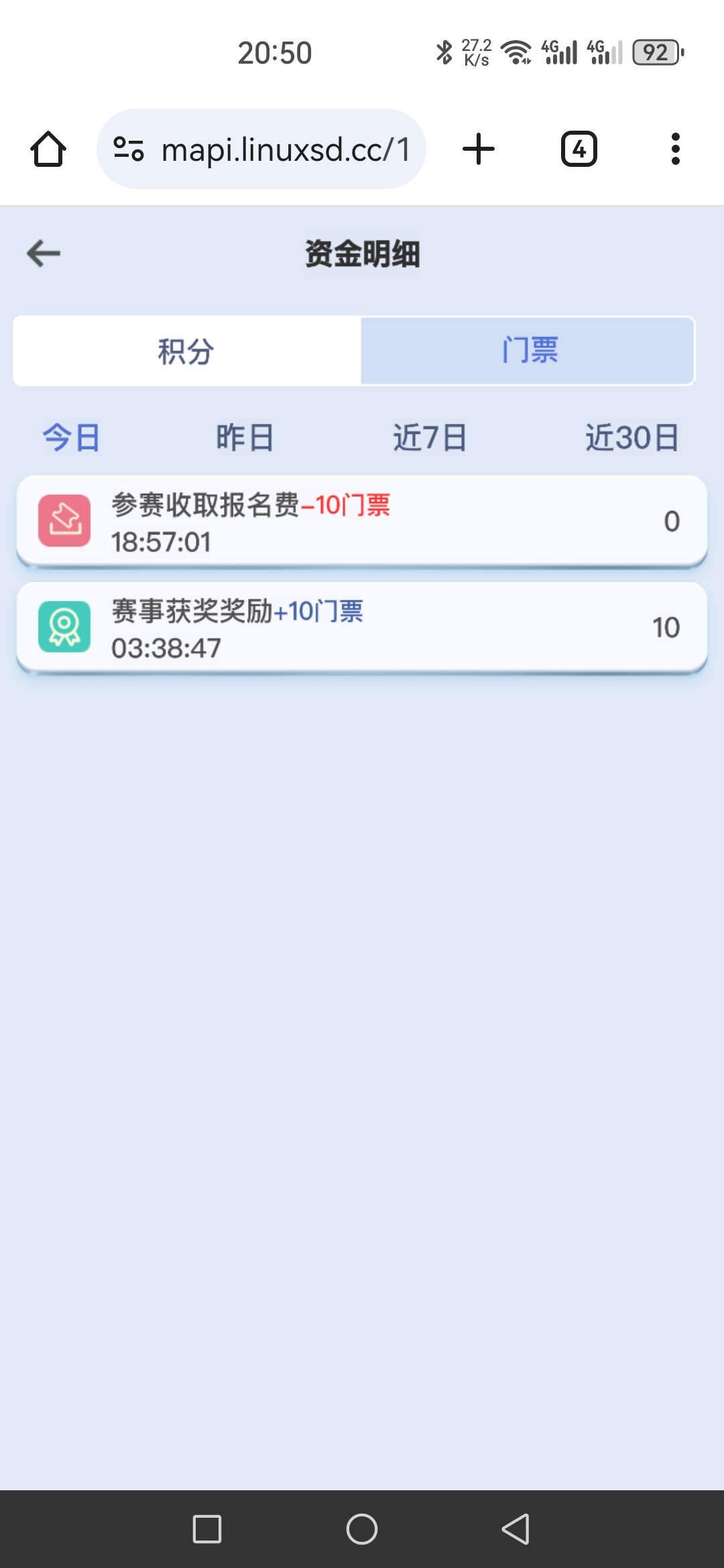Image resolution: width=724 pixels, height=1568 pixels.
Task: Open a new browser tab
Action: [x=479, y=149]
